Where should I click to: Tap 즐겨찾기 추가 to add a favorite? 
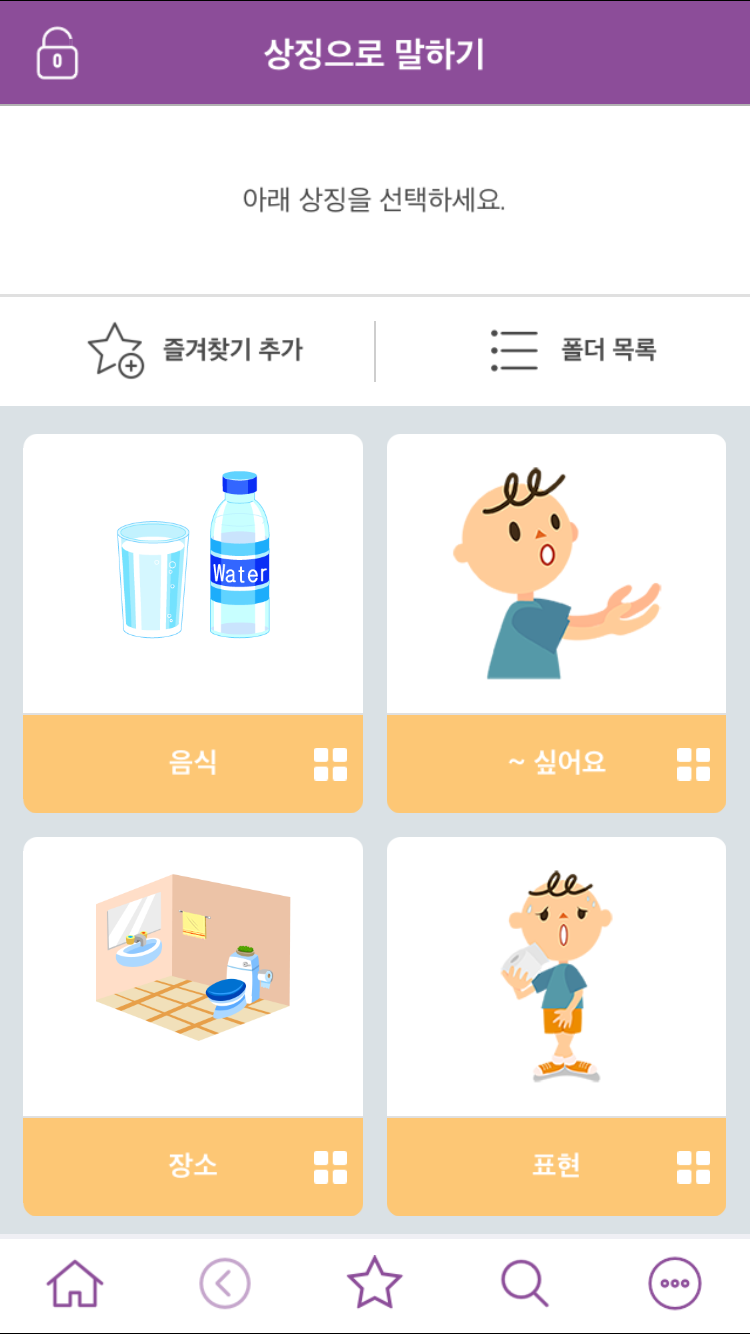pos(230,351)
